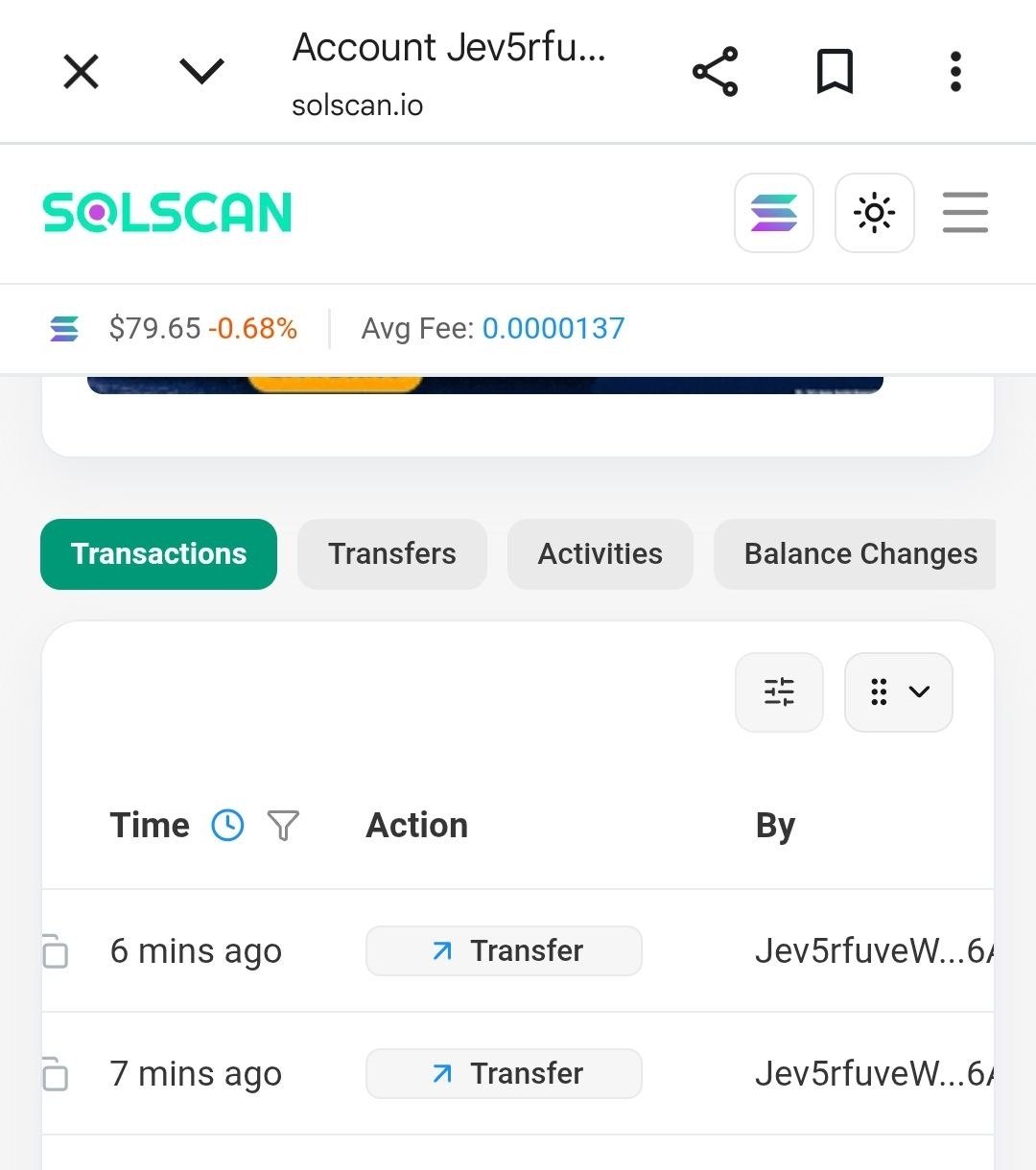Viewport: 1036px width, 1170px height.
Task: Minimize the tab with the down chevron
Action: pos(201,71)
